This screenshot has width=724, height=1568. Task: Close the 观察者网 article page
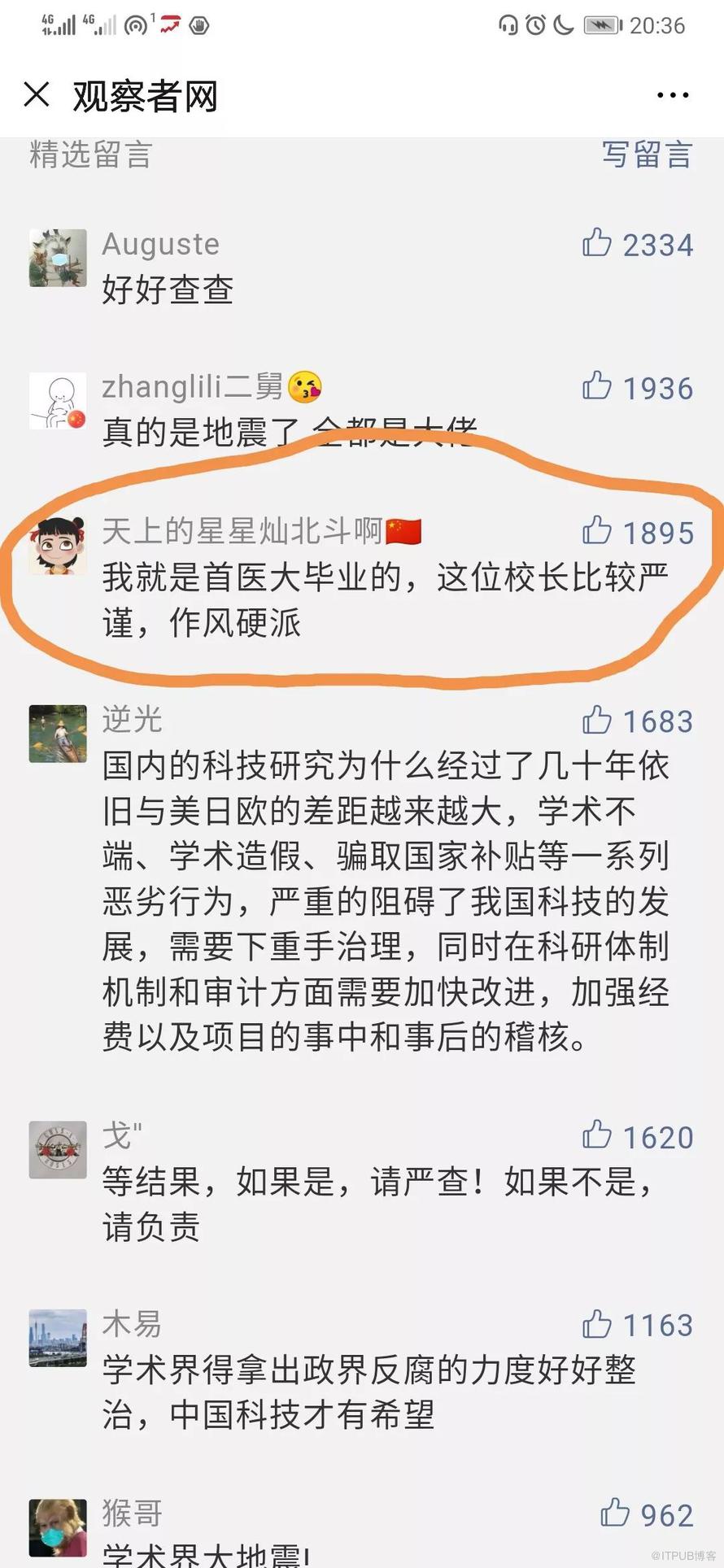pos(37,95)
